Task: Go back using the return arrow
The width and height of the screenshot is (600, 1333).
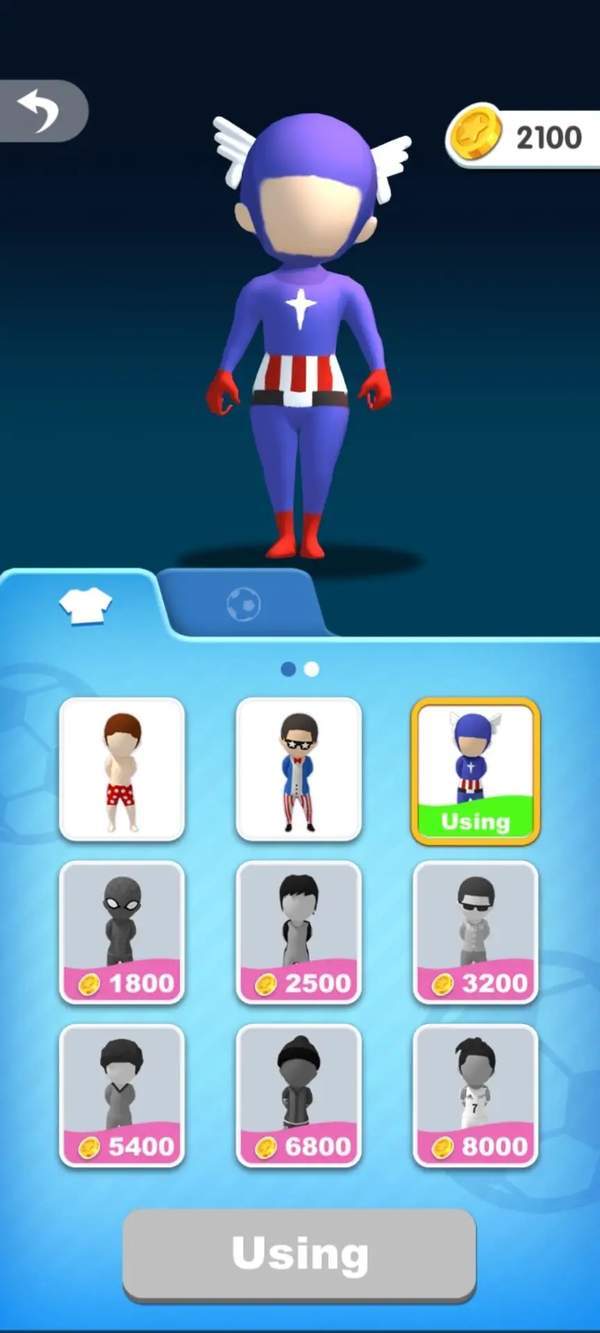Action: 42,110
